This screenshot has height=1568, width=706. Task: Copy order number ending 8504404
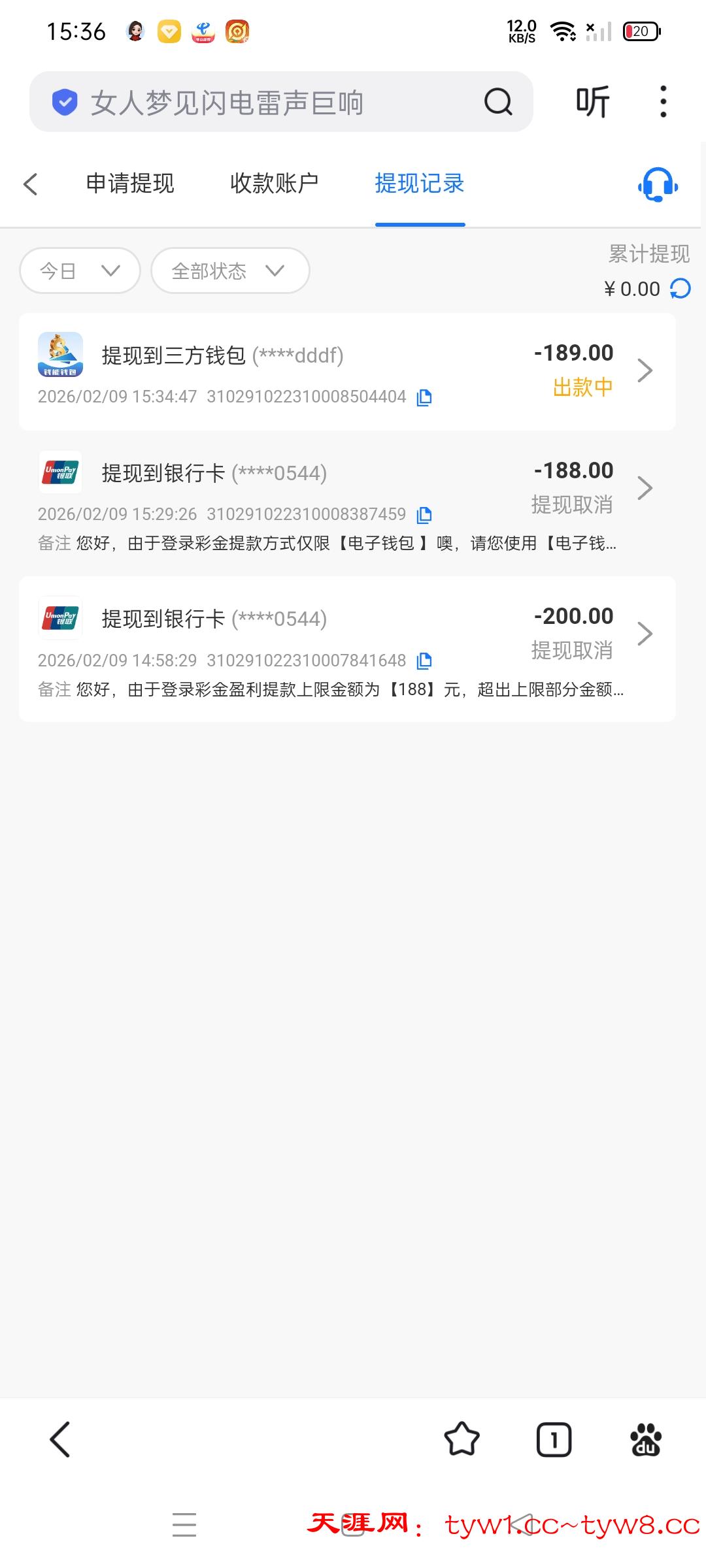[424, 397]
